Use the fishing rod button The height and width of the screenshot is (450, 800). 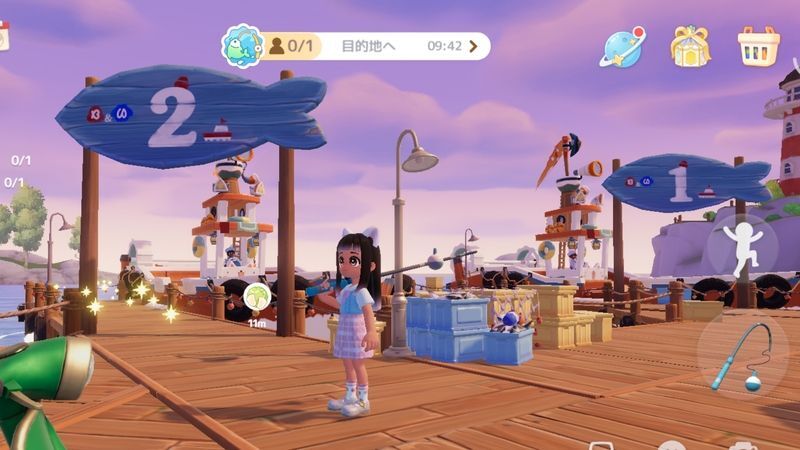coord(740,356)
